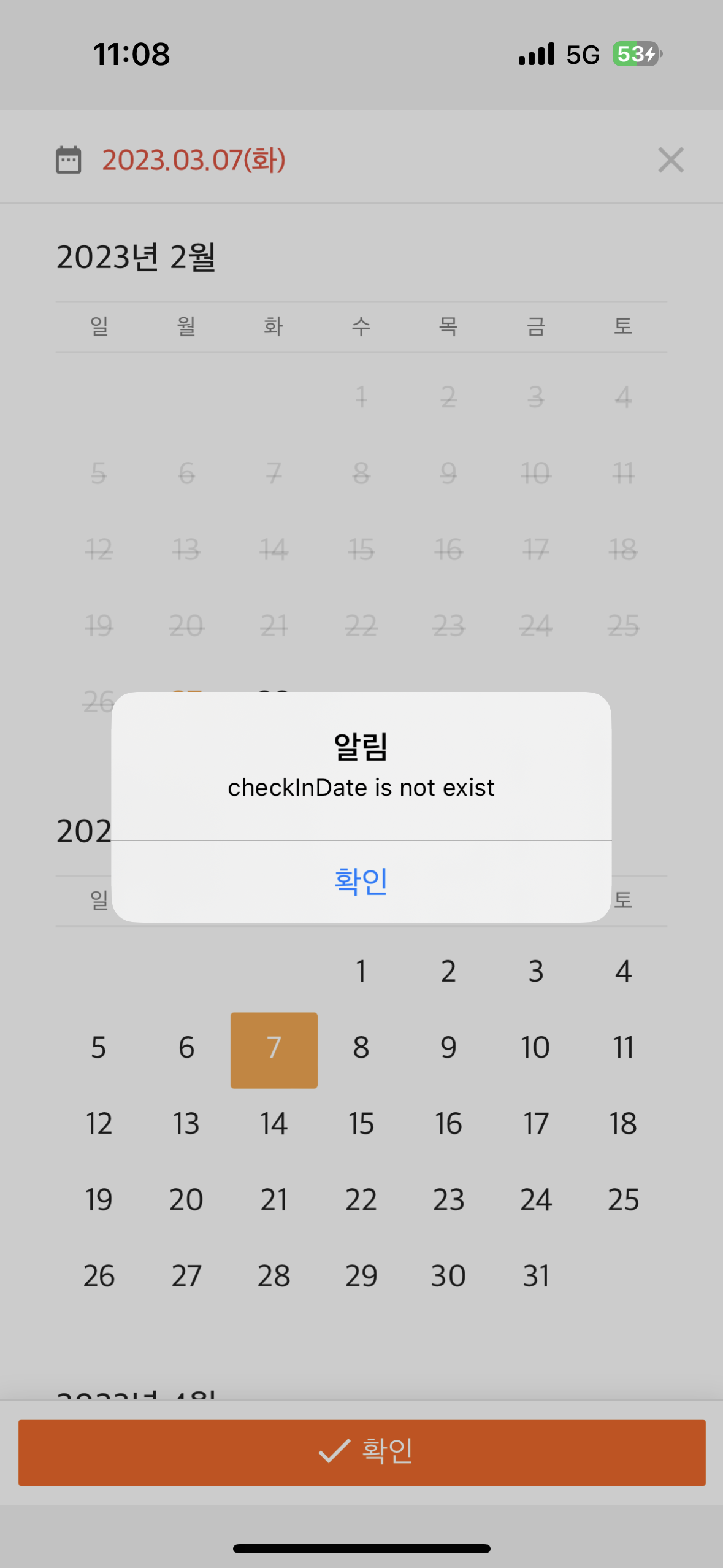Close the date picker with X

670,160
